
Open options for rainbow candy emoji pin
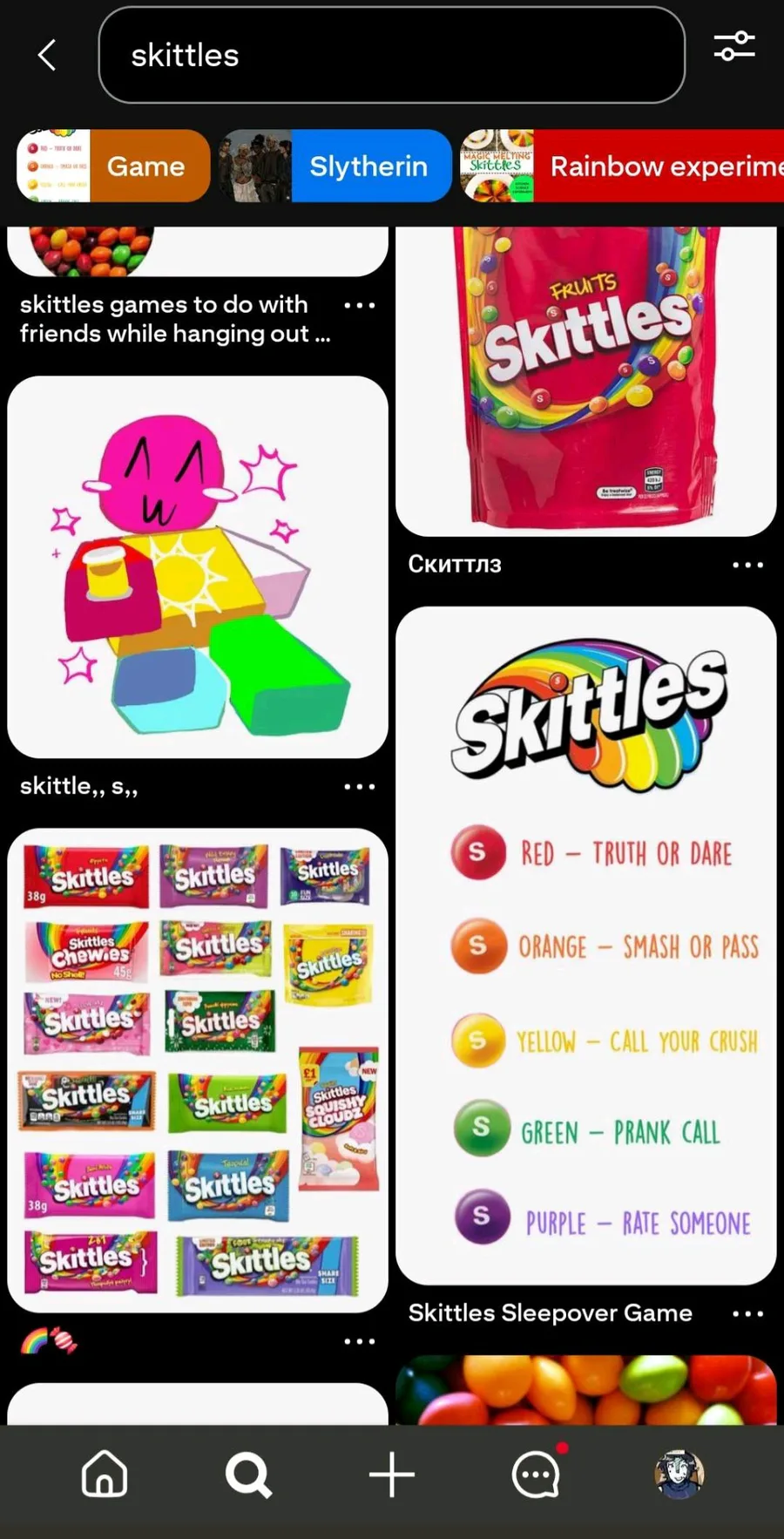click(x=359, y=1341)
